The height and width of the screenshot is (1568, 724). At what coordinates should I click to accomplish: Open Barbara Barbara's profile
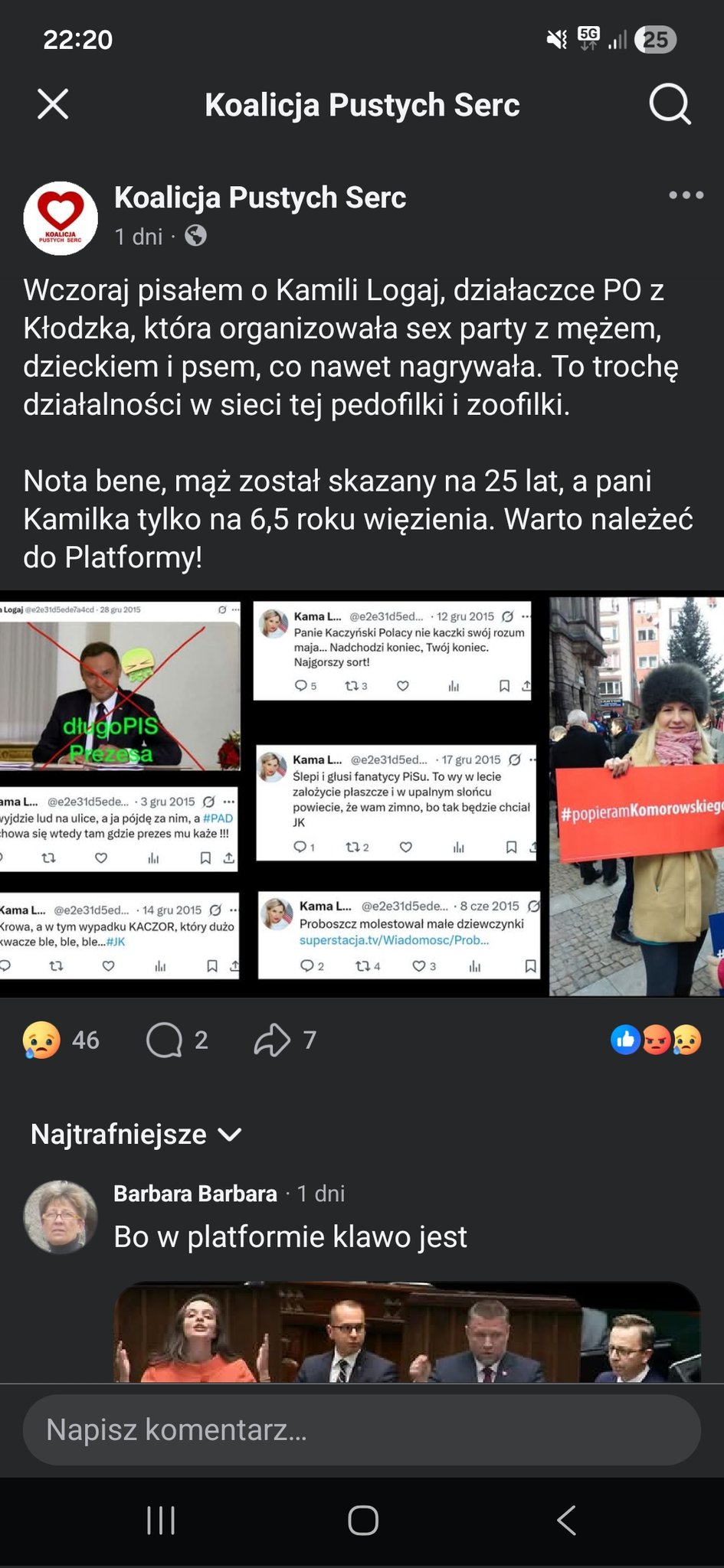195,1194
